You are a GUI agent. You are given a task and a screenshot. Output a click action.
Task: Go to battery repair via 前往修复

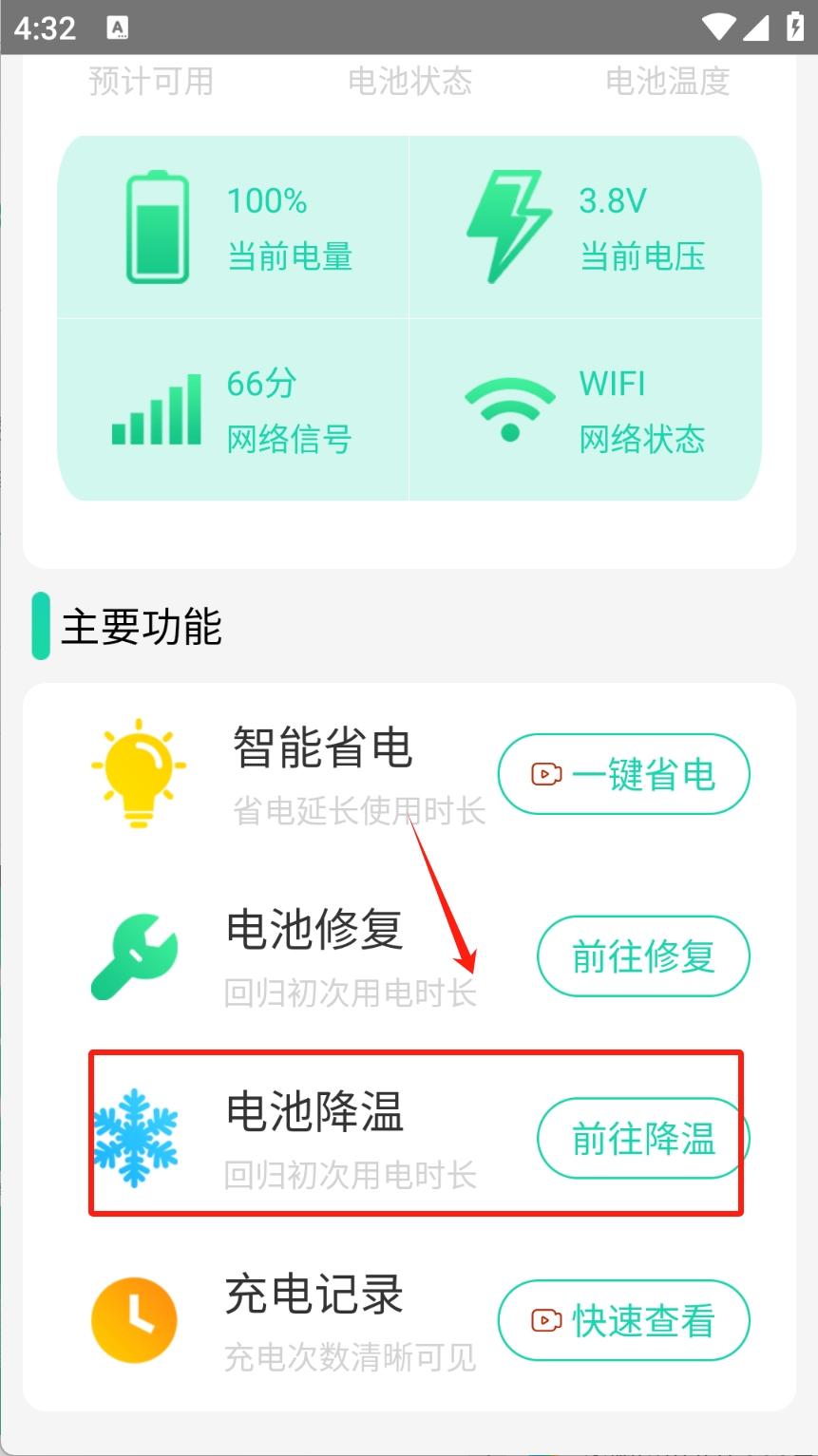click(643, 956)
